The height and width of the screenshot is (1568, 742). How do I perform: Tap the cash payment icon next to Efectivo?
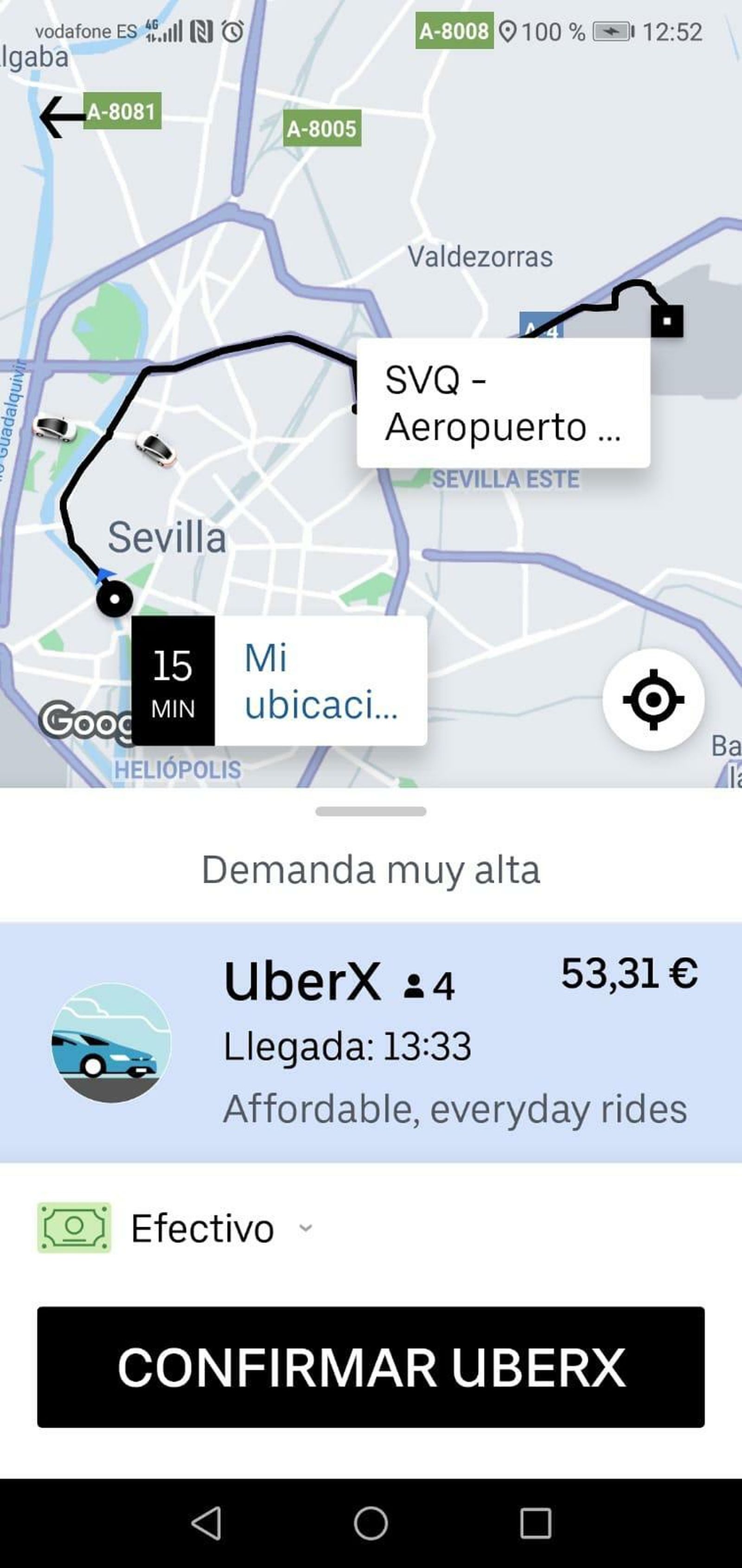[74, 1226]
